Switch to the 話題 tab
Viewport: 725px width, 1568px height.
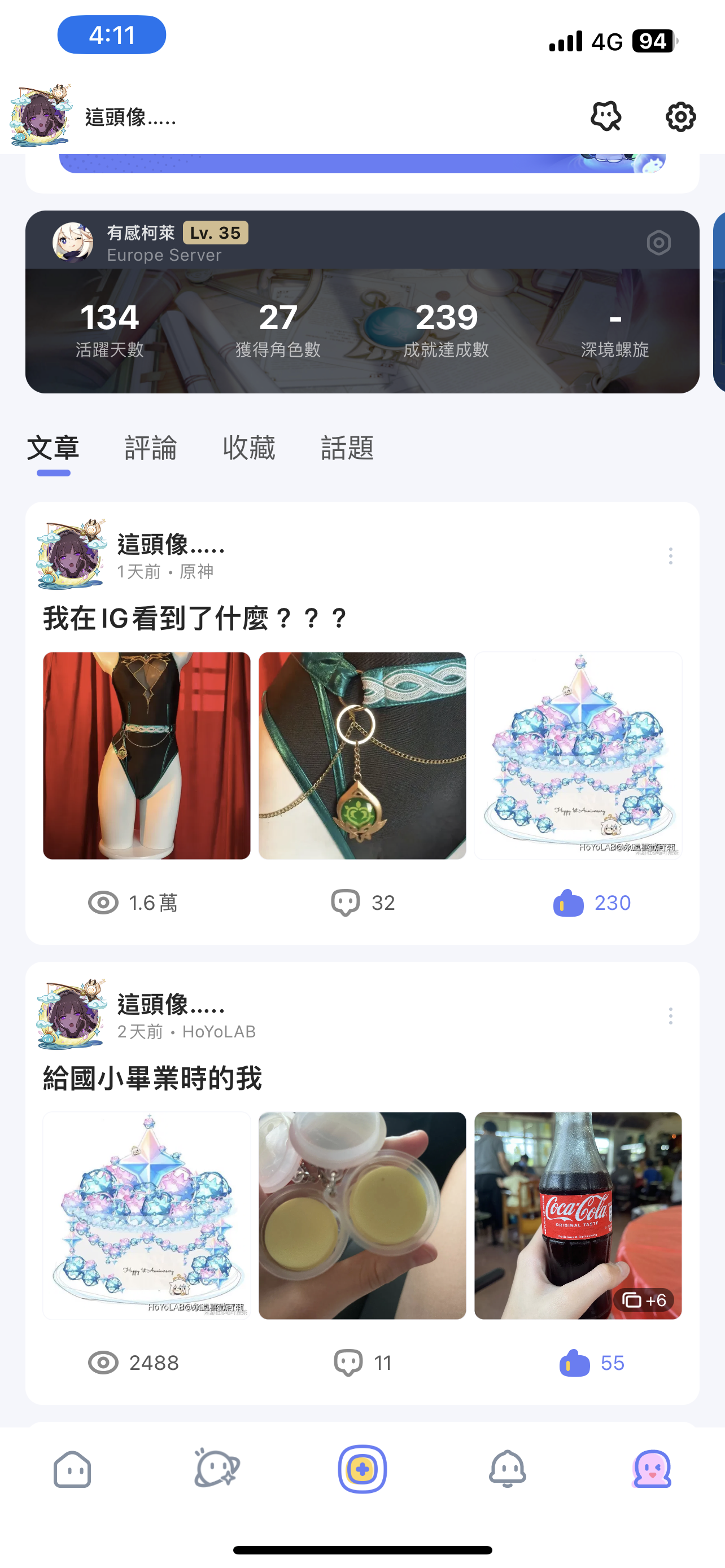(x=347, y=449)
